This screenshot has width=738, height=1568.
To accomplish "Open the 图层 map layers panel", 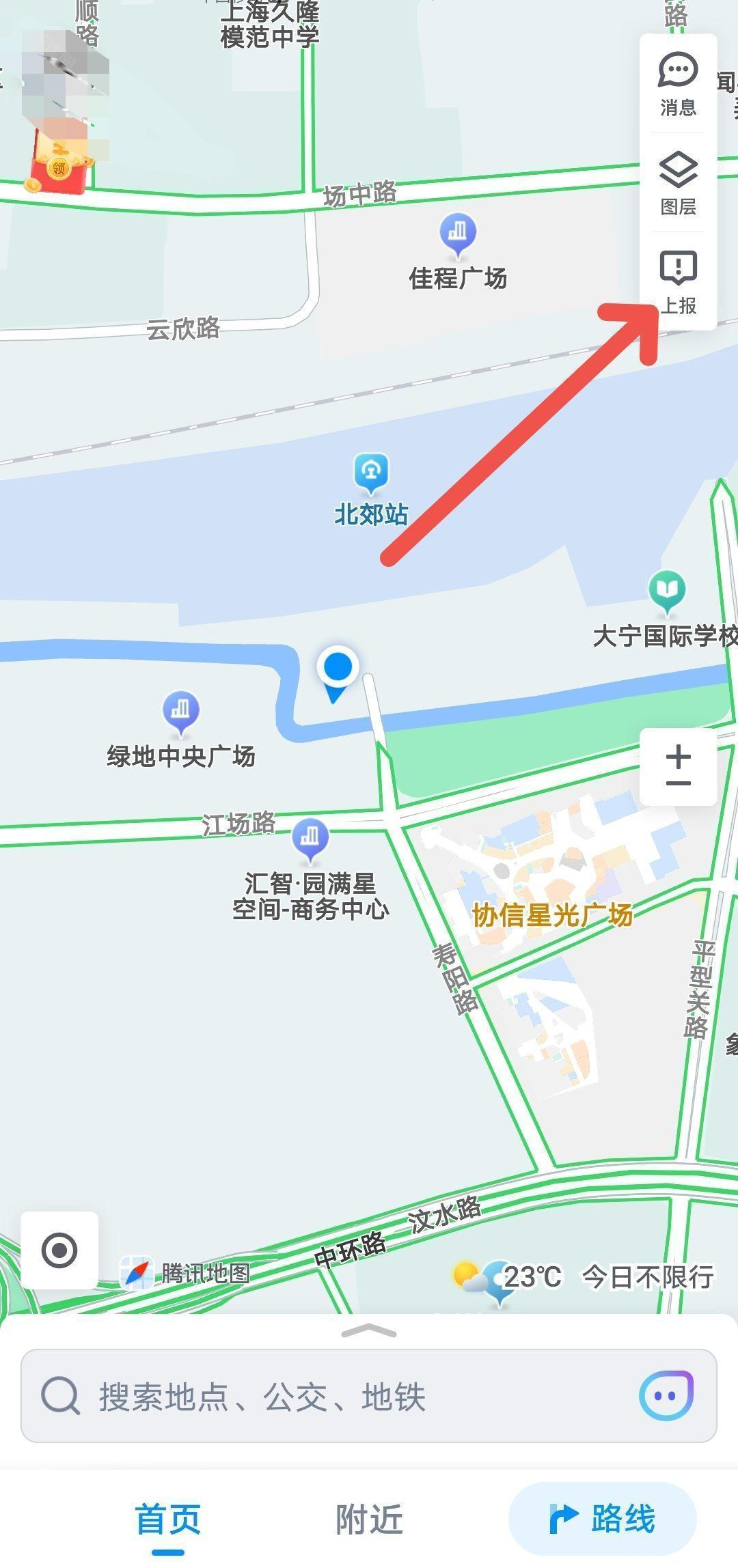I will coord(678,183).
